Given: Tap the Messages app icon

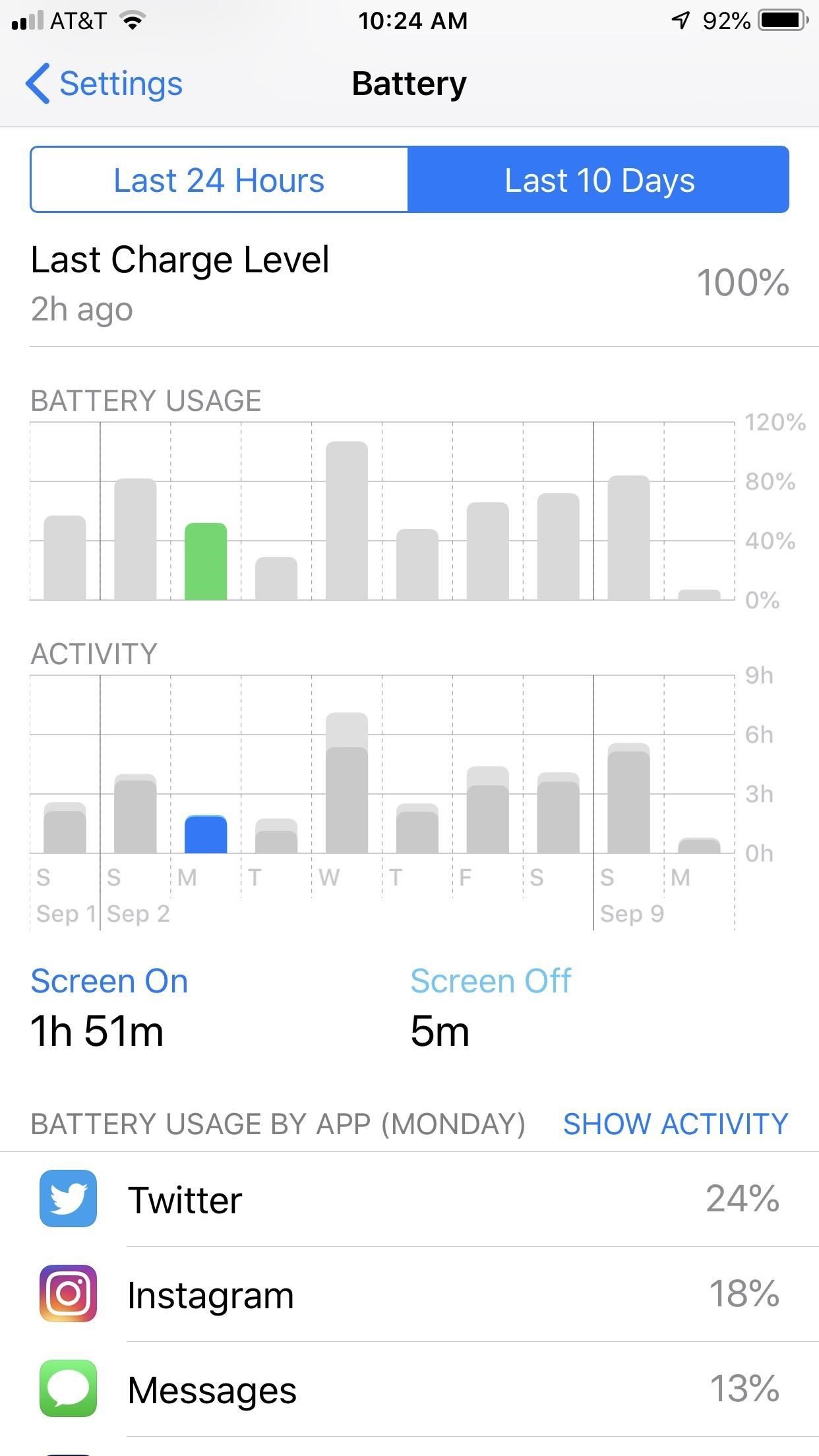Looking at the screenshot, I should click(68, 1389).
